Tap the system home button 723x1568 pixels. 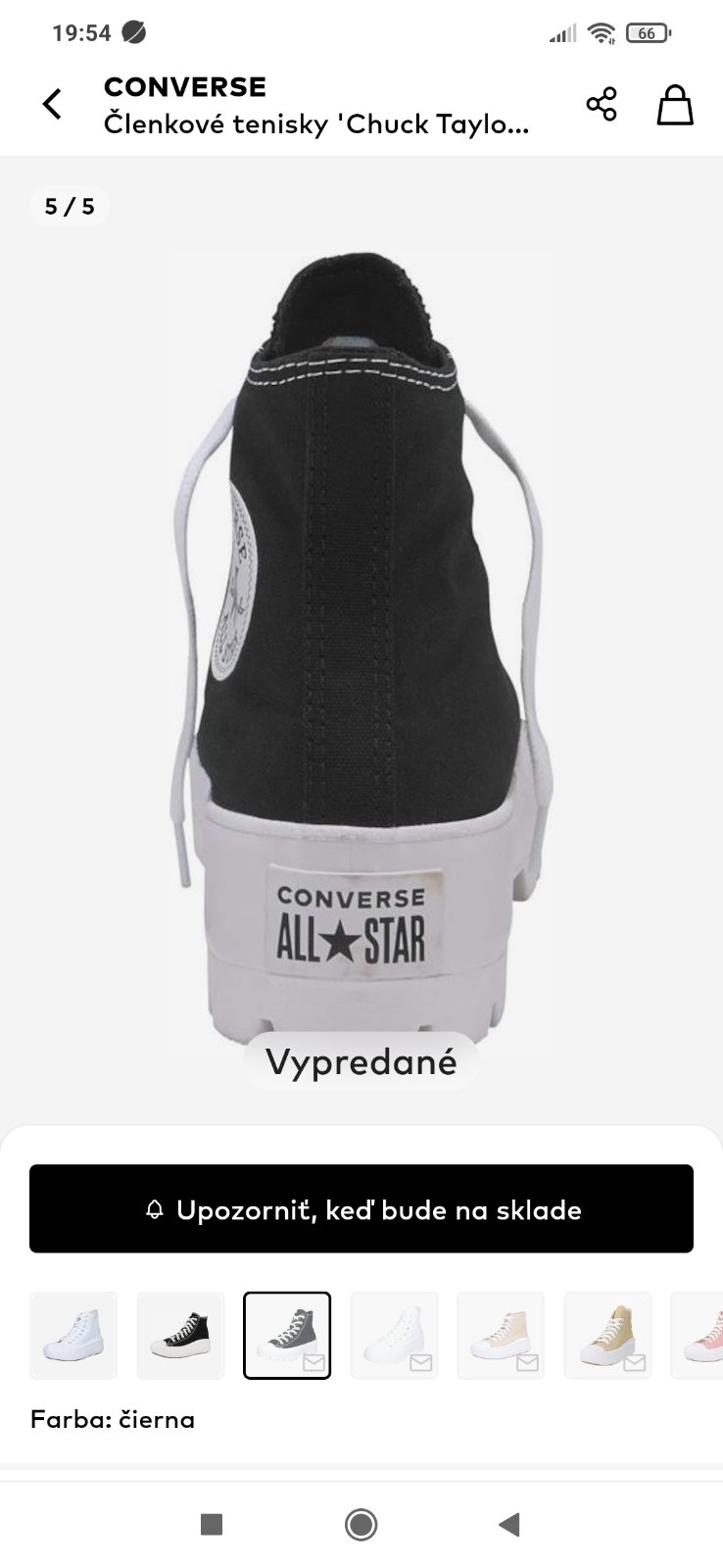pyautogui.click(x=361, y=1524)
